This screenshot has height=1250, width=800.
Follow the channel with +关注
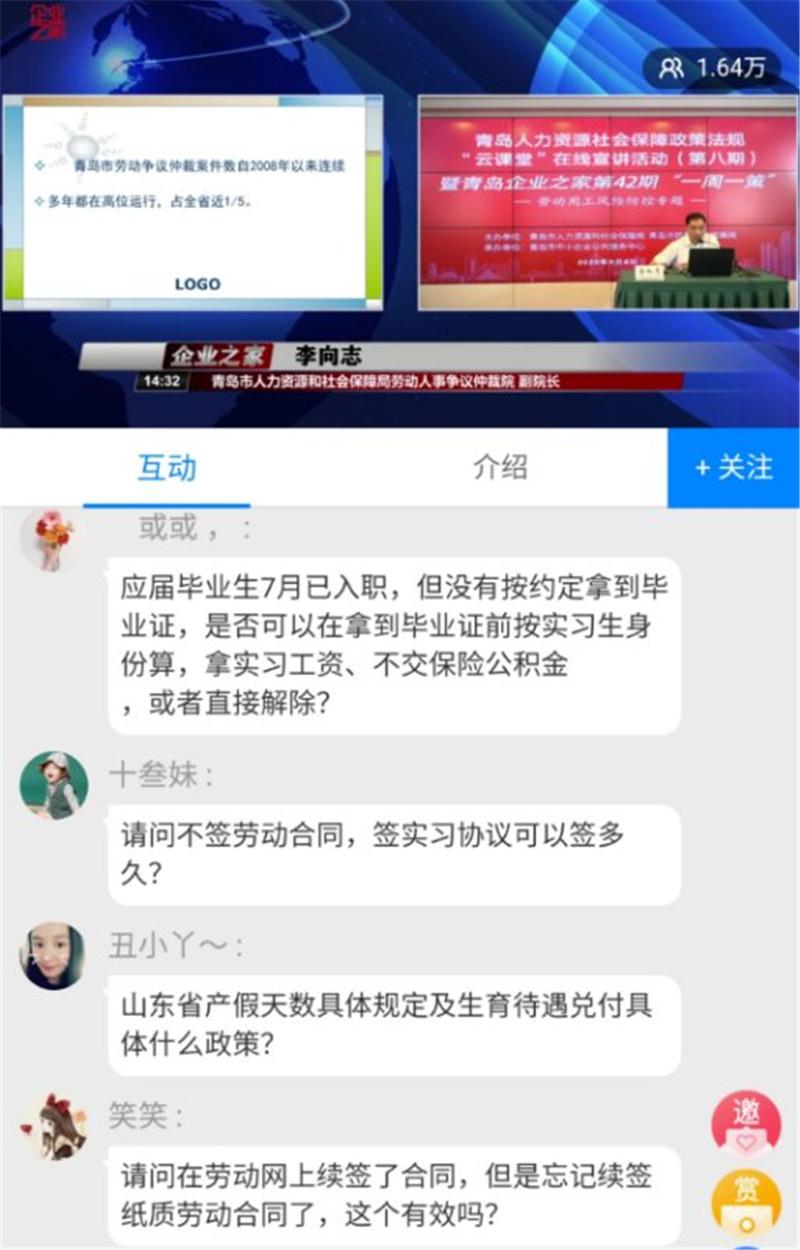click(x=734, y=467)
